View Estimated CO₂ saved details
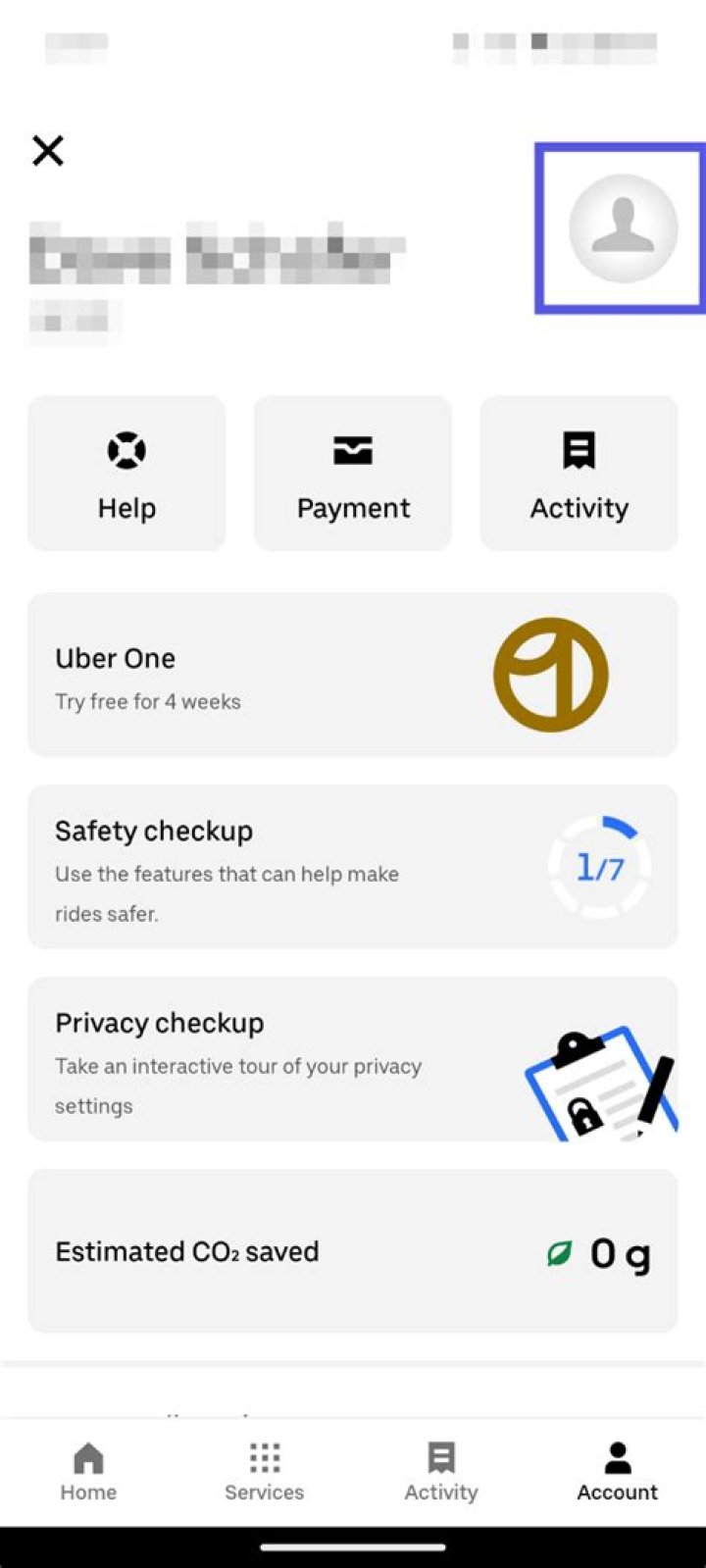The width and height of the screenshot is (706, 1568). (x=352, y=1251)
